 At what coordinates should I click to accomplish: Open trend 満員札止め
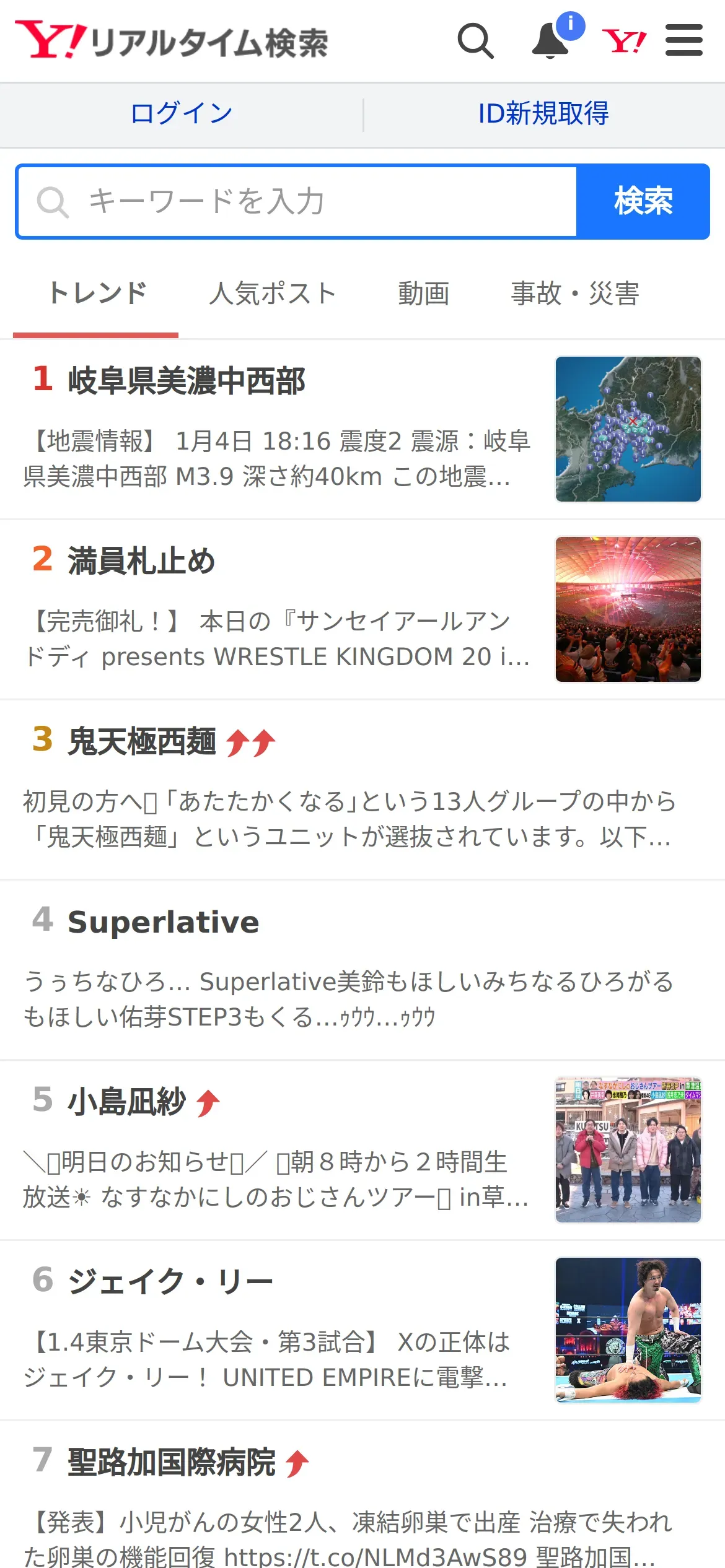tap(141, 561)
